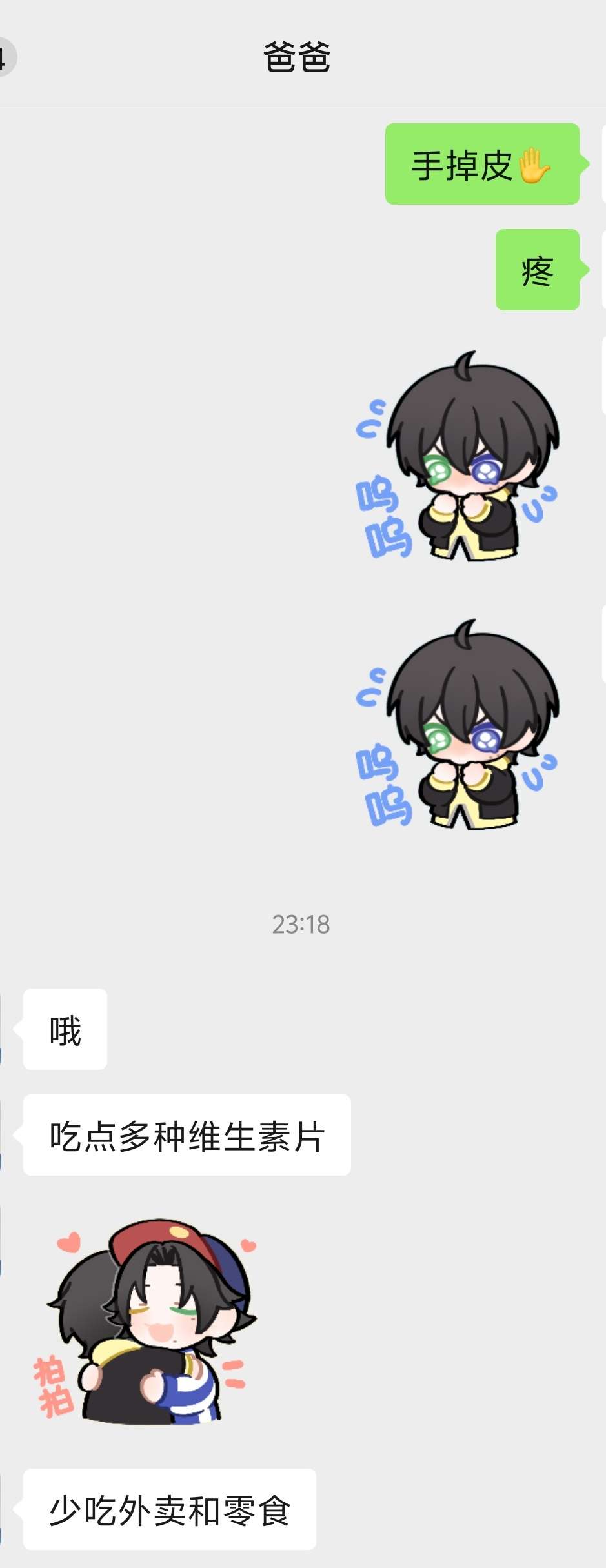Screen dimensions: 606x1568
Task: Open the 呜呜 sticker just above the 23:18 timestamp
Action: click(460, 726)
